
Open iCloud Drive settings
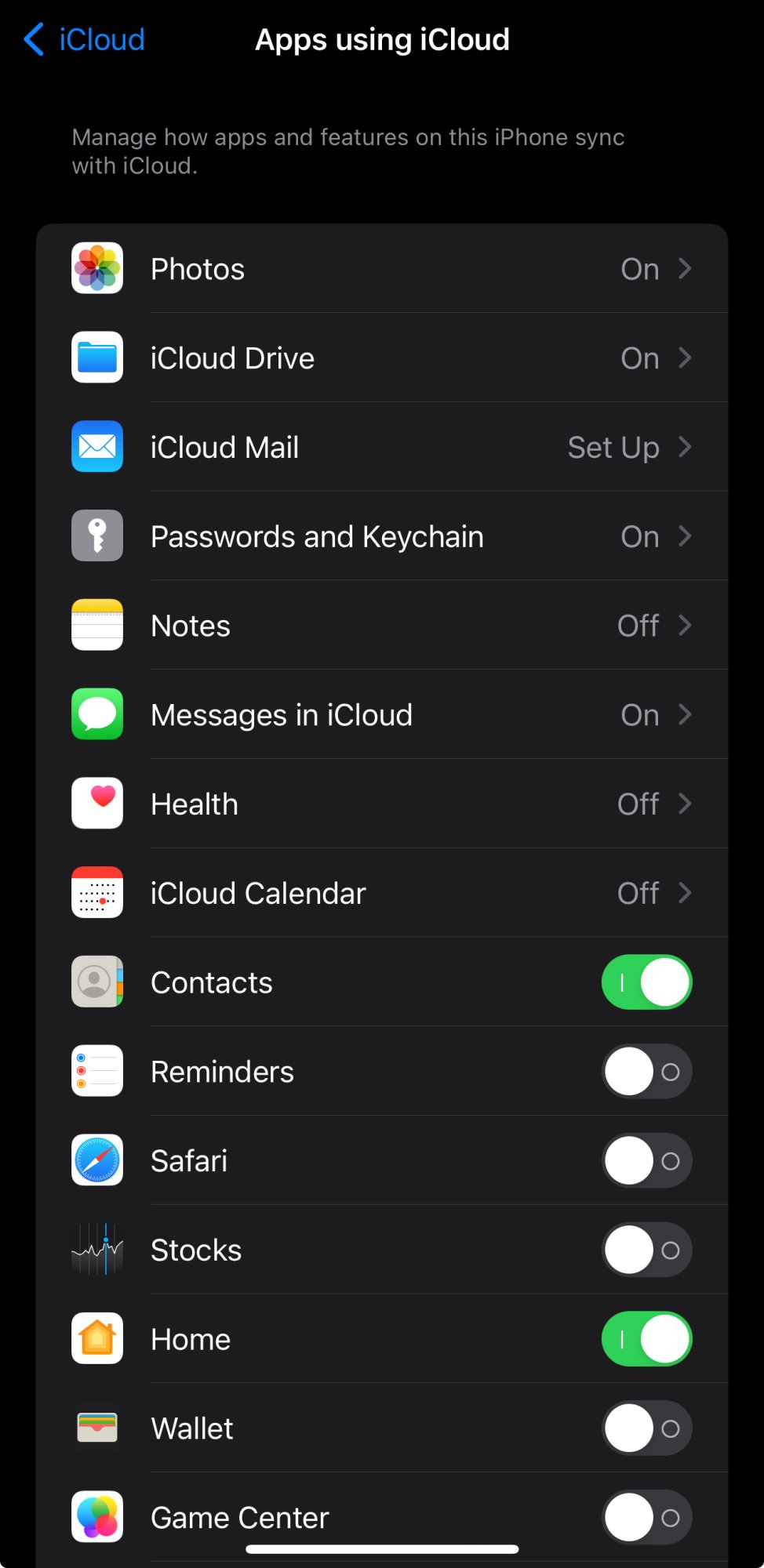pos(381,358)
